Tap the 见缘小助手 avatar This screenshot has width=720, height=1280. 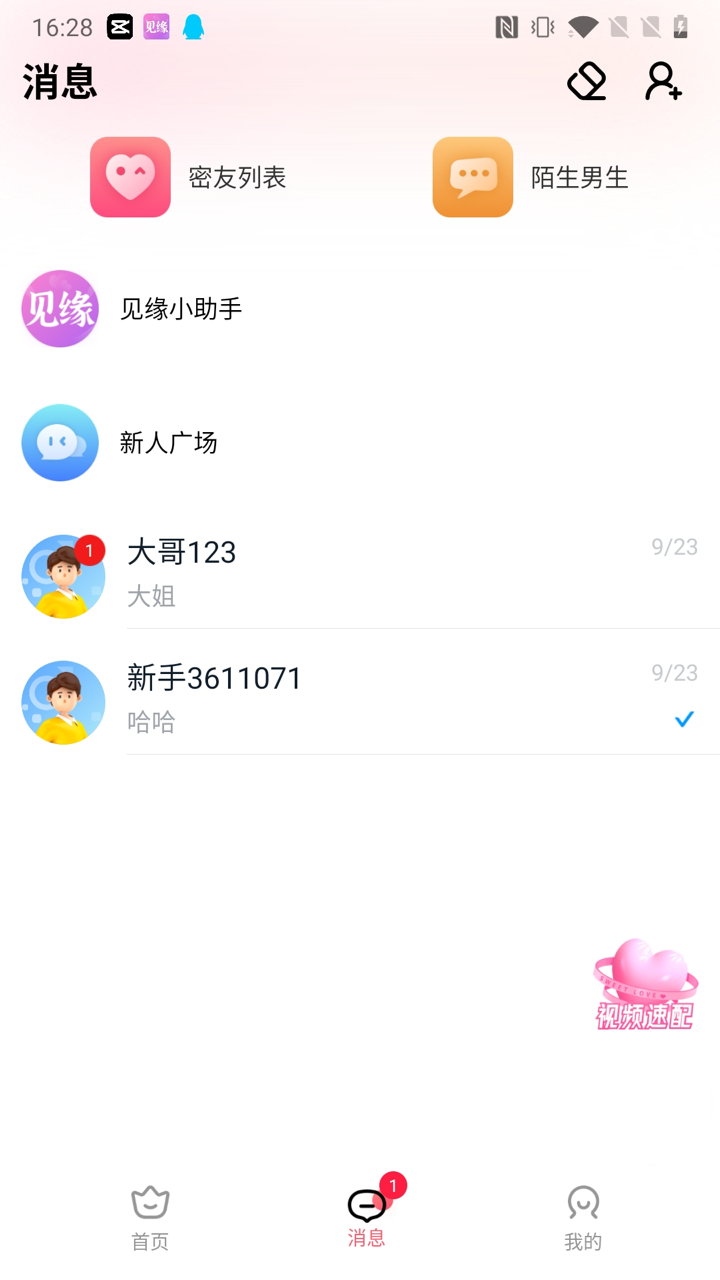point(60,309)
